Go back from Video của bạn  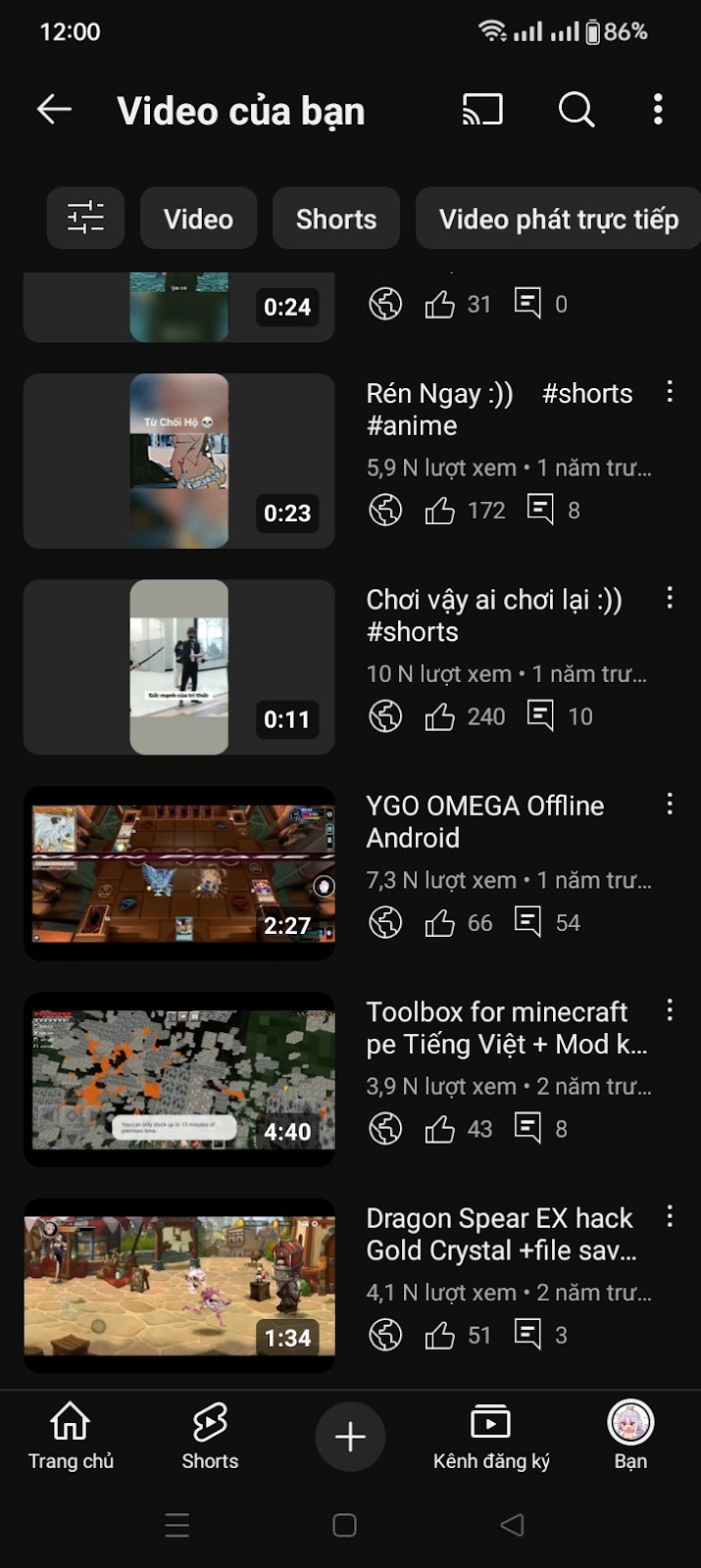[54, 110]
